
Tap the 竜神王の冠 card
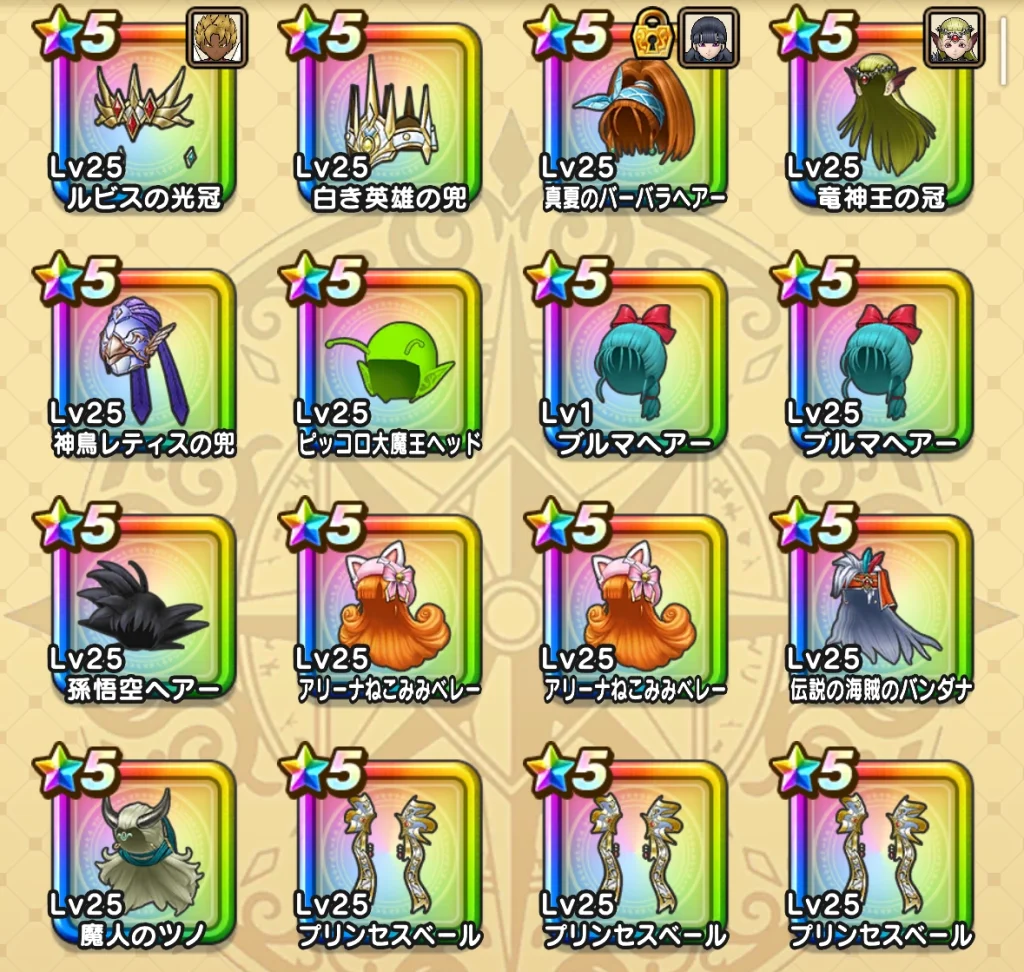pyautogui.click(x=880, y=120)
